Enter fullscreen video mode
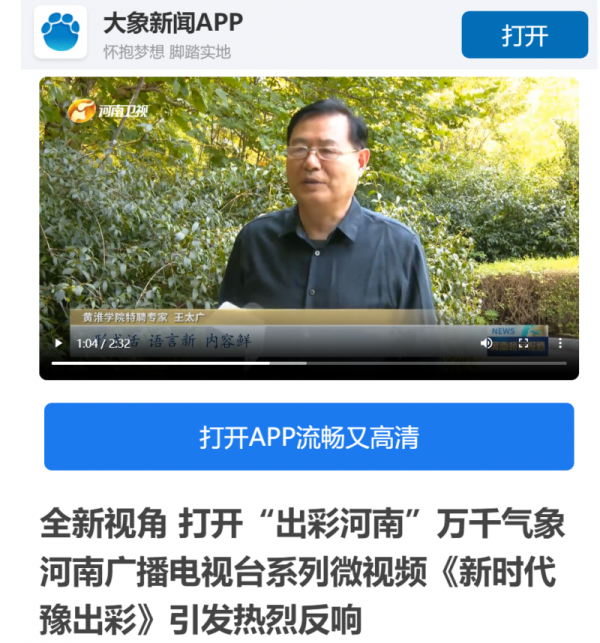600x643 pixels. point(523,343)
